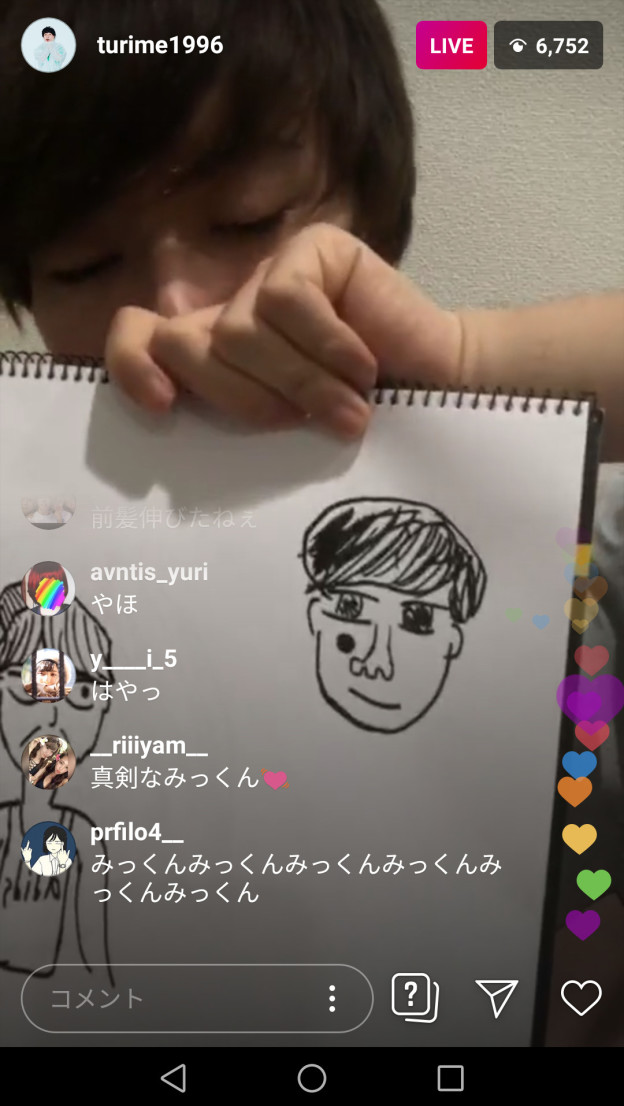Send a question to the broadcaster

tap(415, 997)
